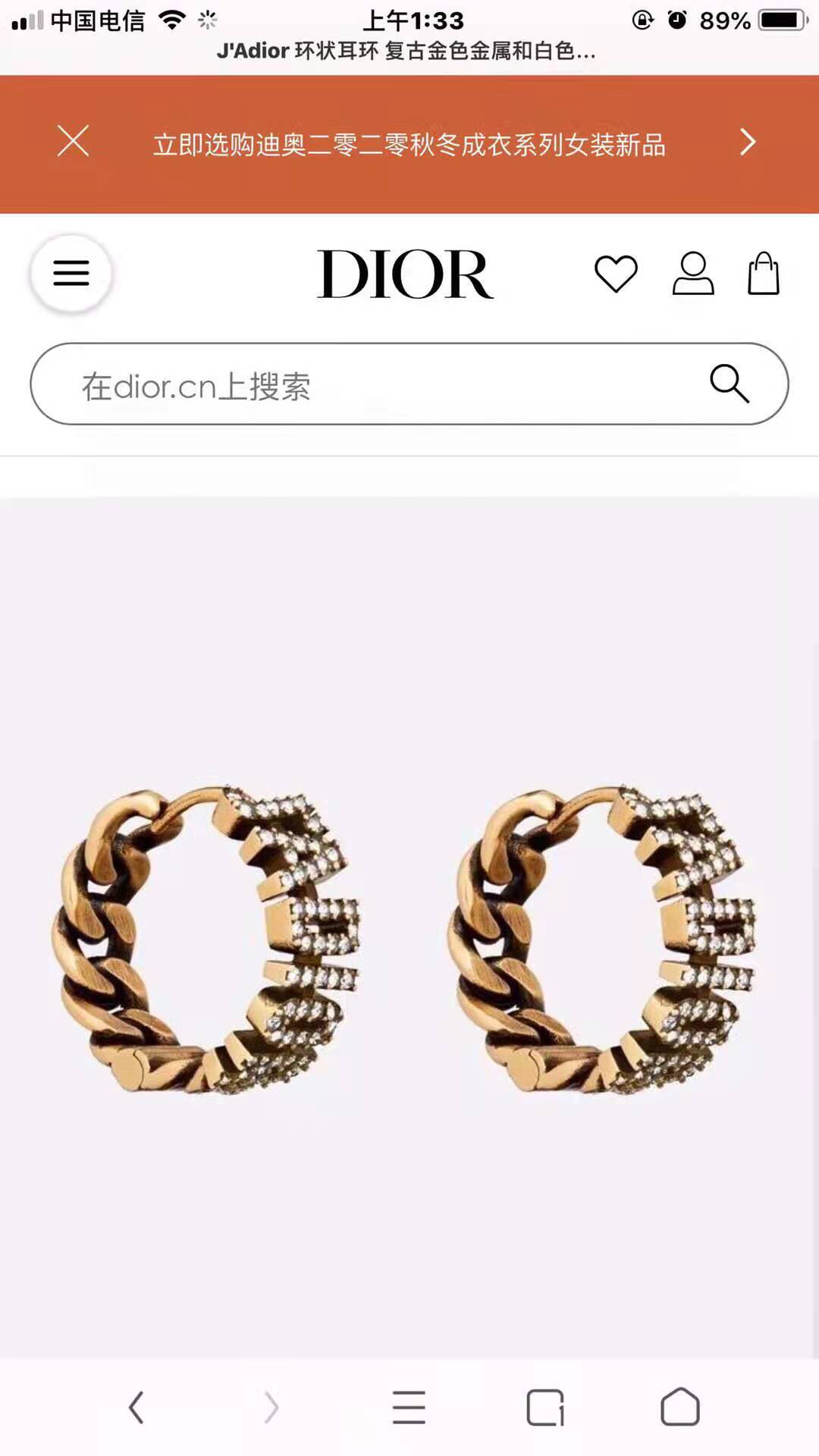Open the wishlist heart icon
Viewport: 819px width, 1456px height.
pyautogui.click(x=616, y=274)
